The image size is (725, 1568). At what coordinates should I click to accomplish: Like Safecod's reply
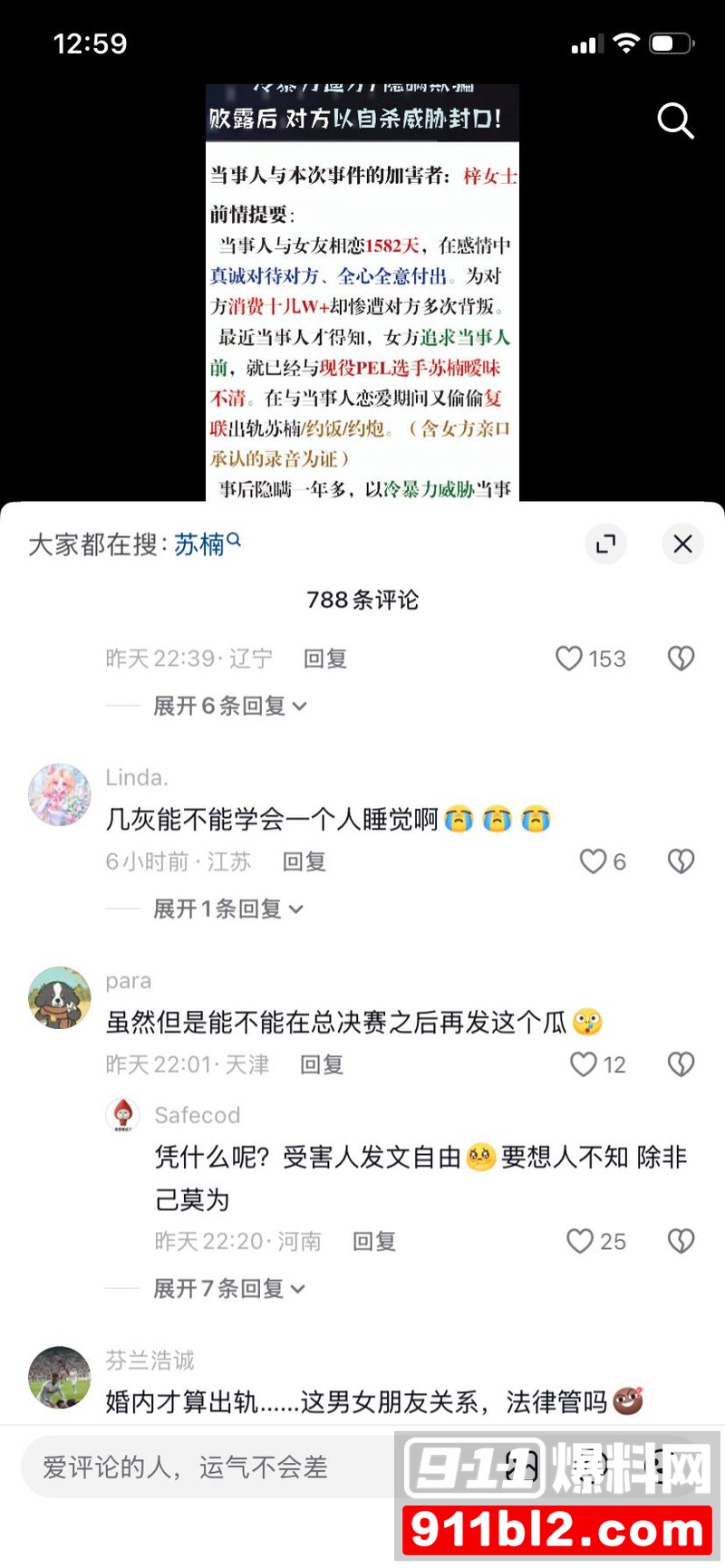580,1241
